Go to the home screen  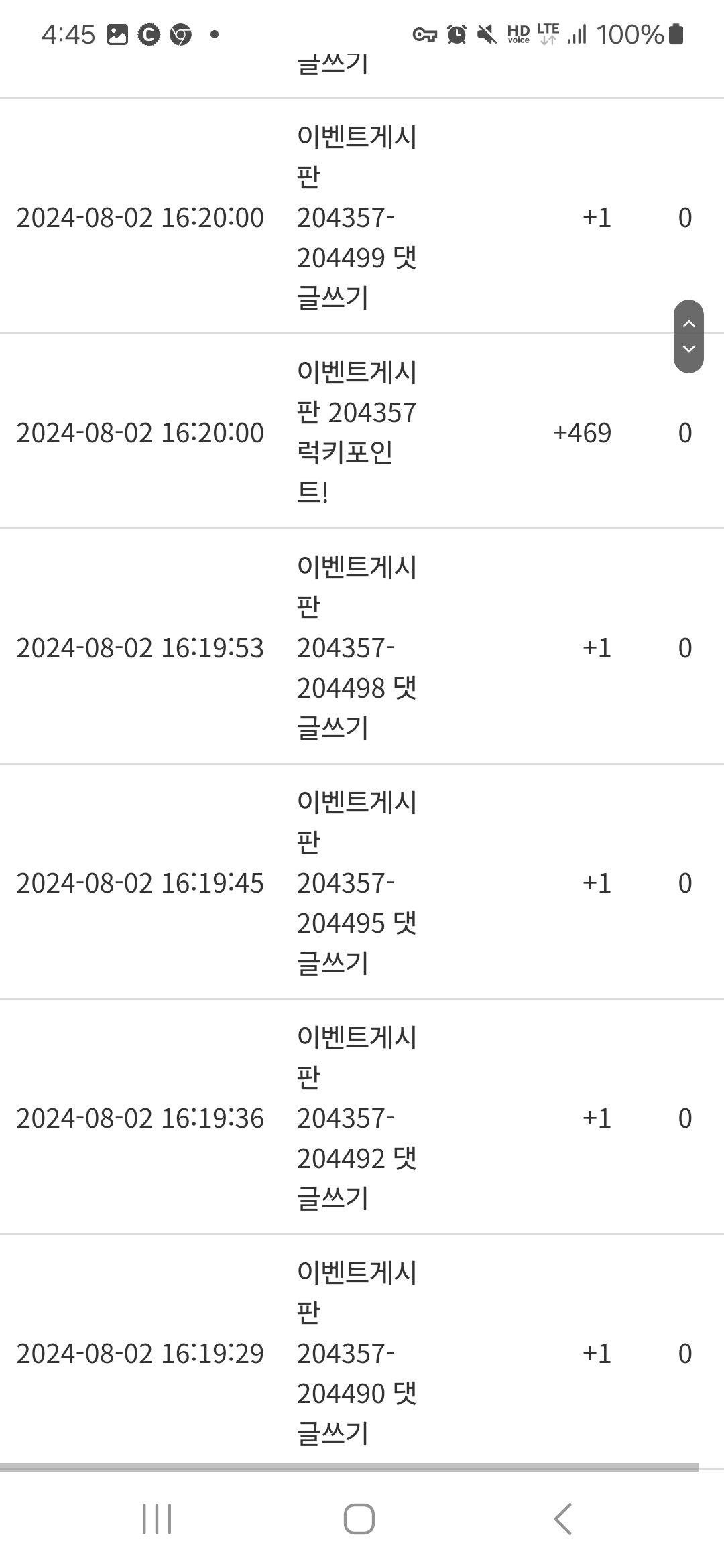pos(359,1518)
